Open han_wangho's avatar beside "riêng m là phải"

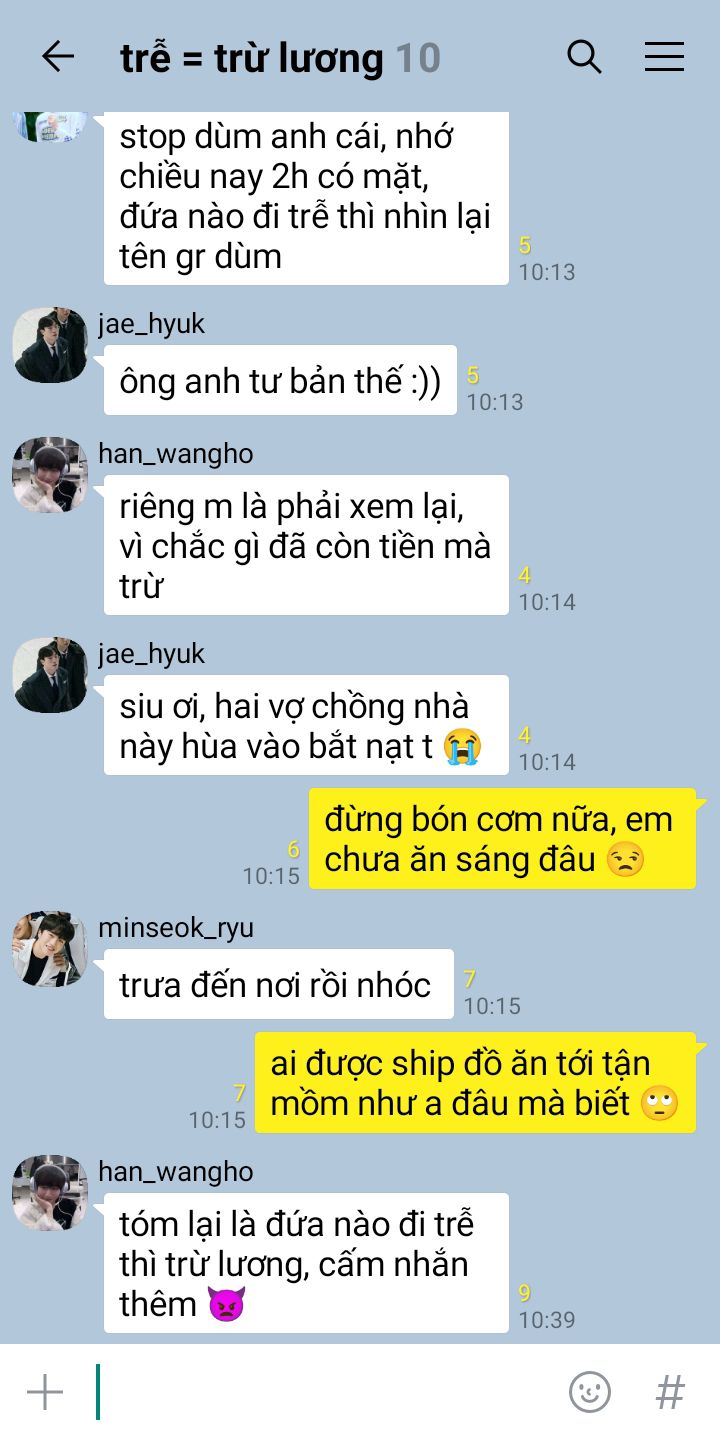pyautogui.click(x=50, y=475)
